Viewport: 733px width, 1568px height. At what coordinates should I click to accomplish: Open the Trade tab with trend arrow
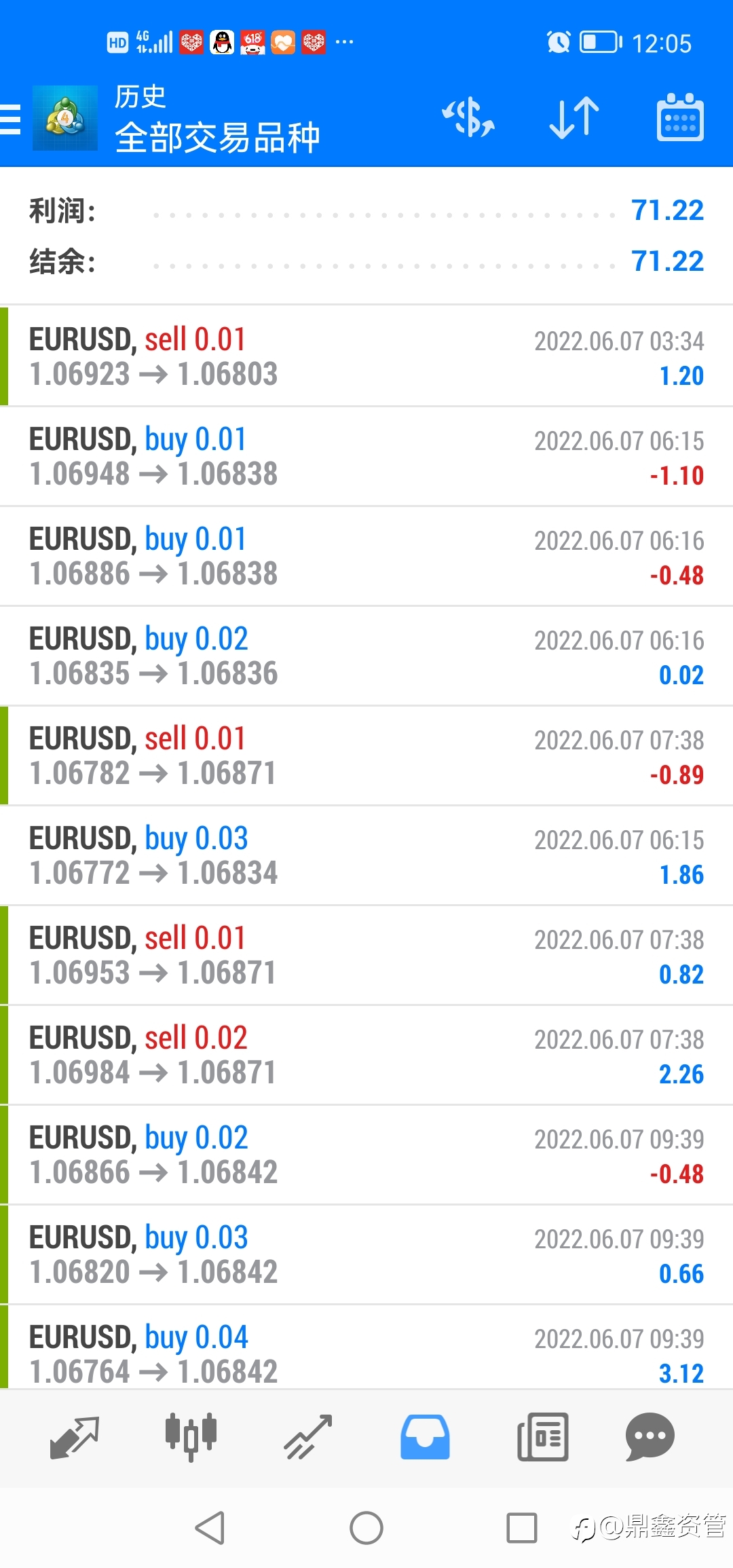coord(308,1437)
